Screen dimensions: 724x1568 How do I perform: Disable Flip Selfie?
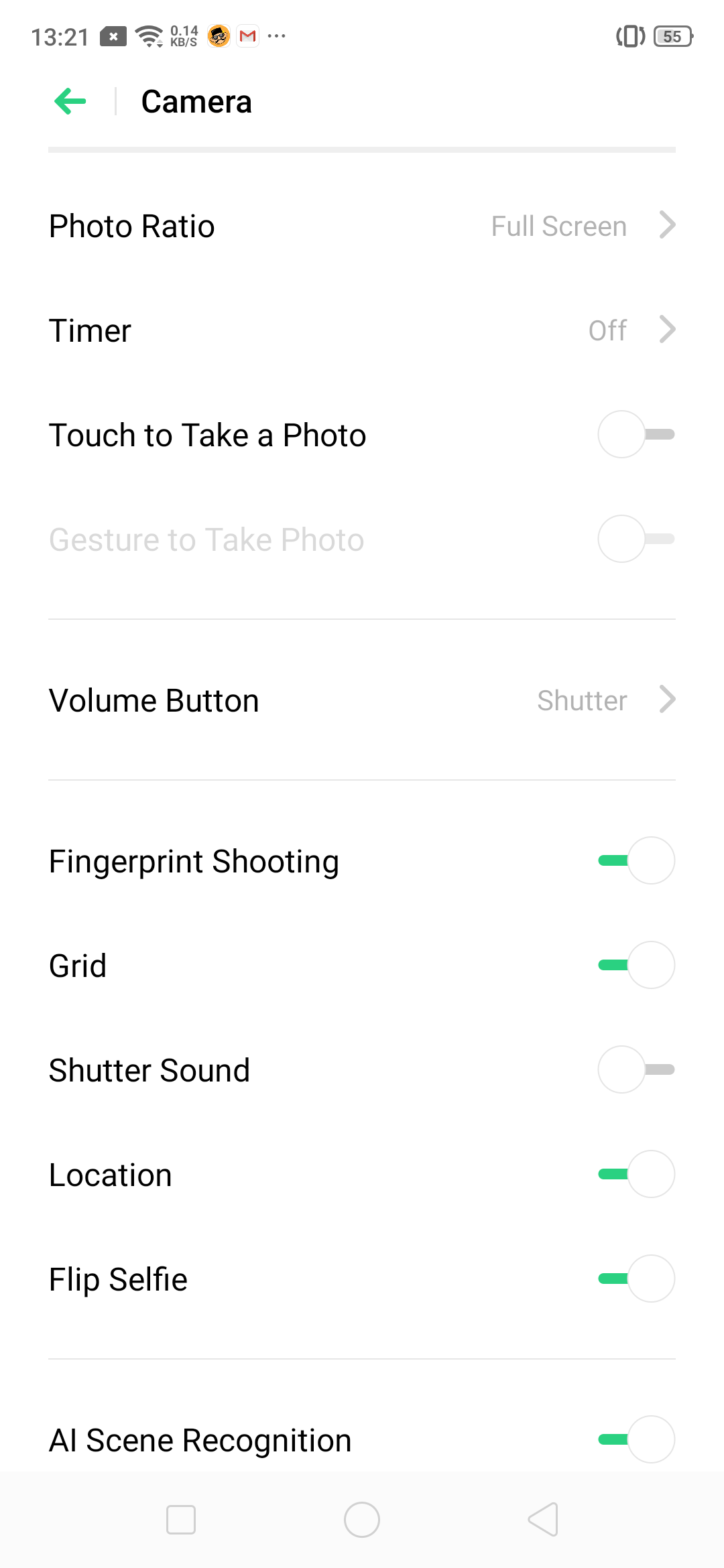(636, 1279)
